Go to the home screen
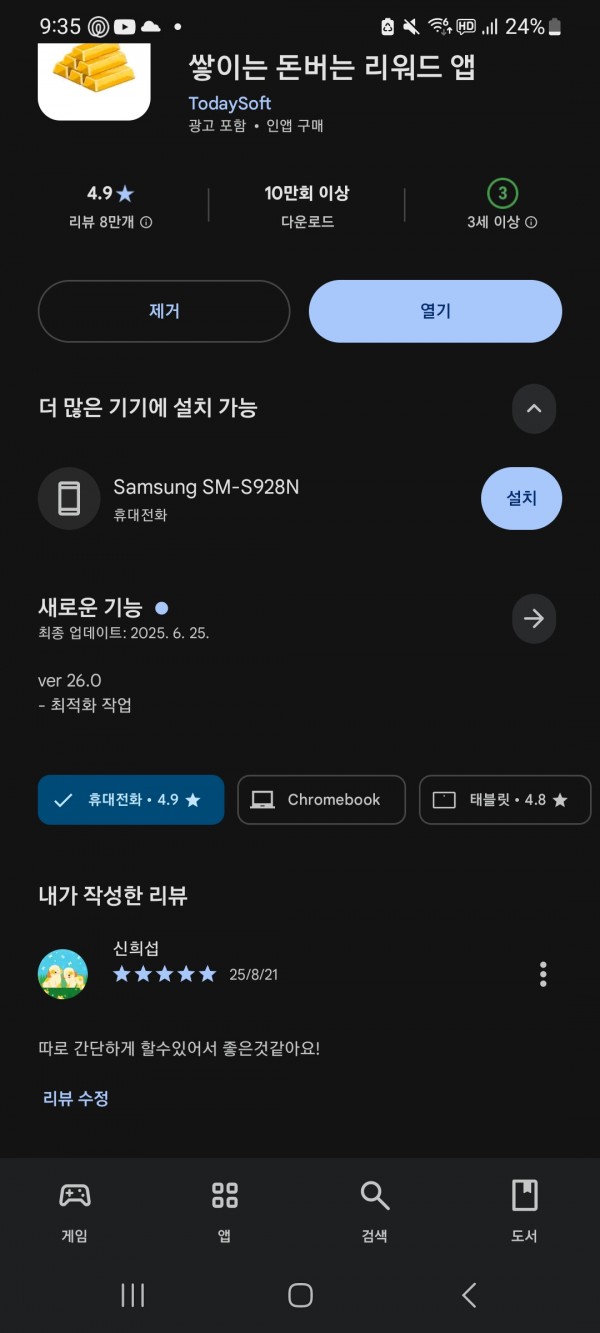Image resolution: width=600 pixels, height=1333 pixels. [x=300, y=1295]
